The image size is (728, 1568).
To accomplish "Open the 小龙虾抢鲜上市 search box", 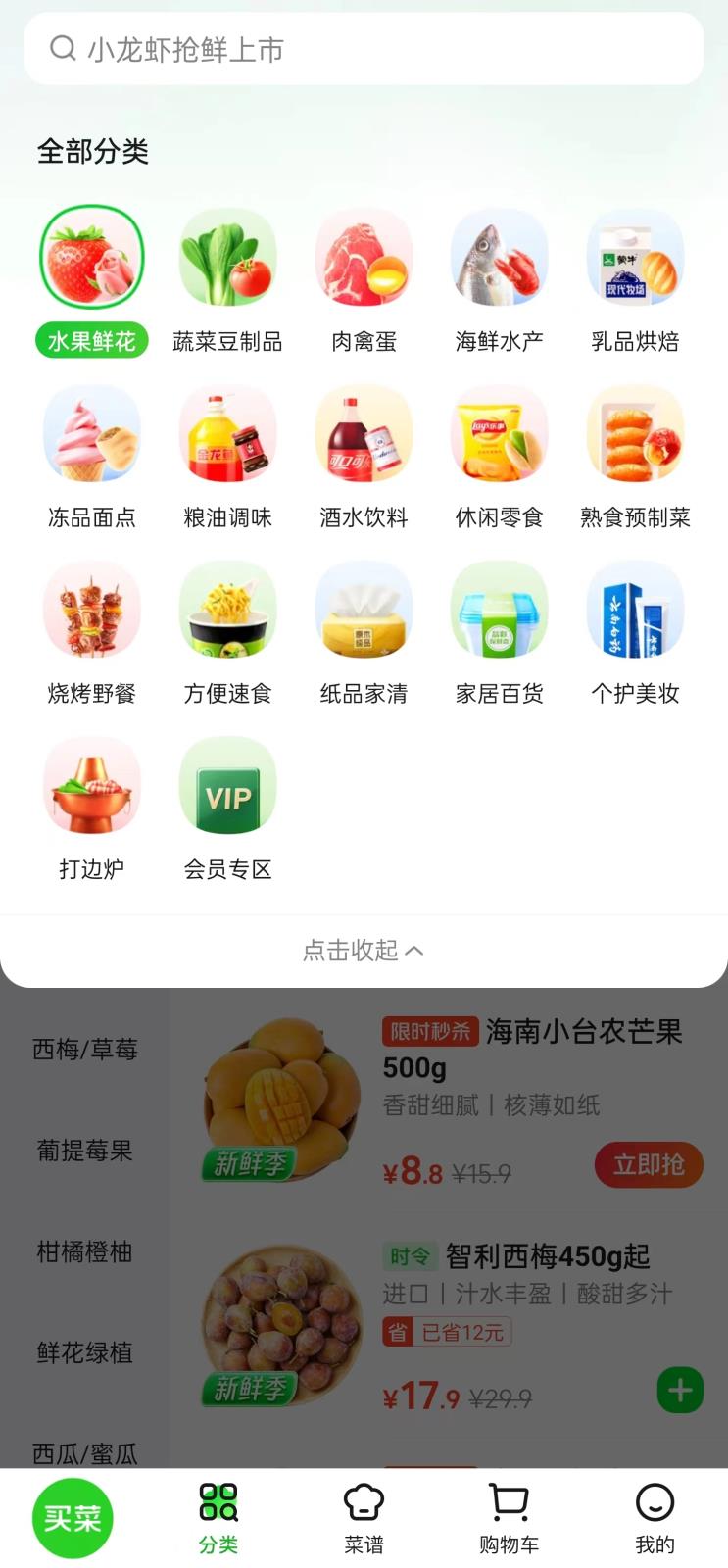I will point(363,49).
